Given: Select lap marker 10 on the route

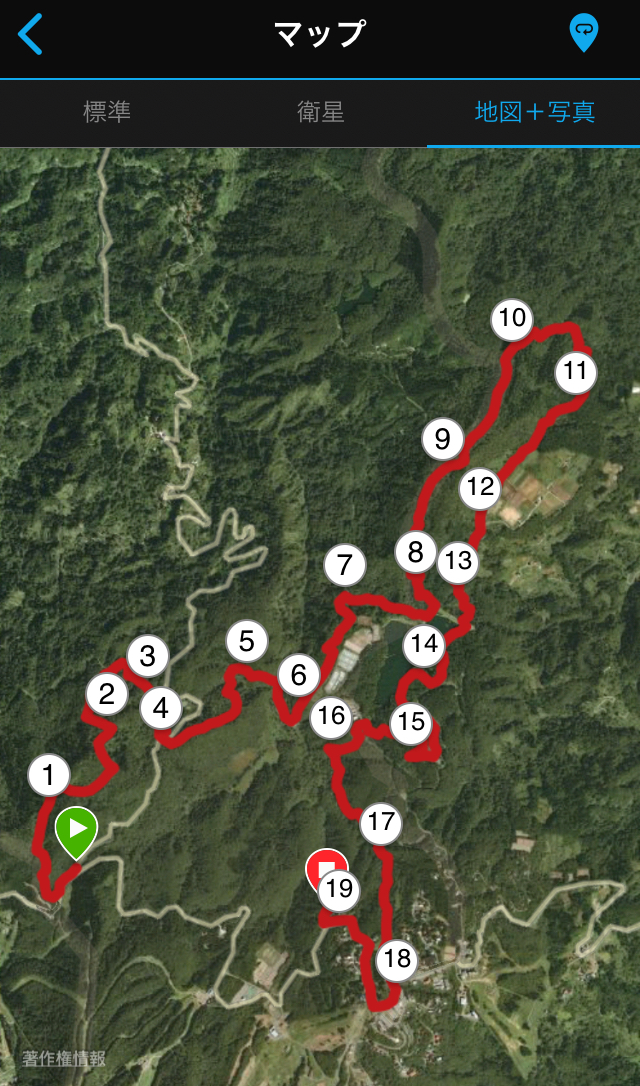Looking at the screenshot, I should 512,319.
